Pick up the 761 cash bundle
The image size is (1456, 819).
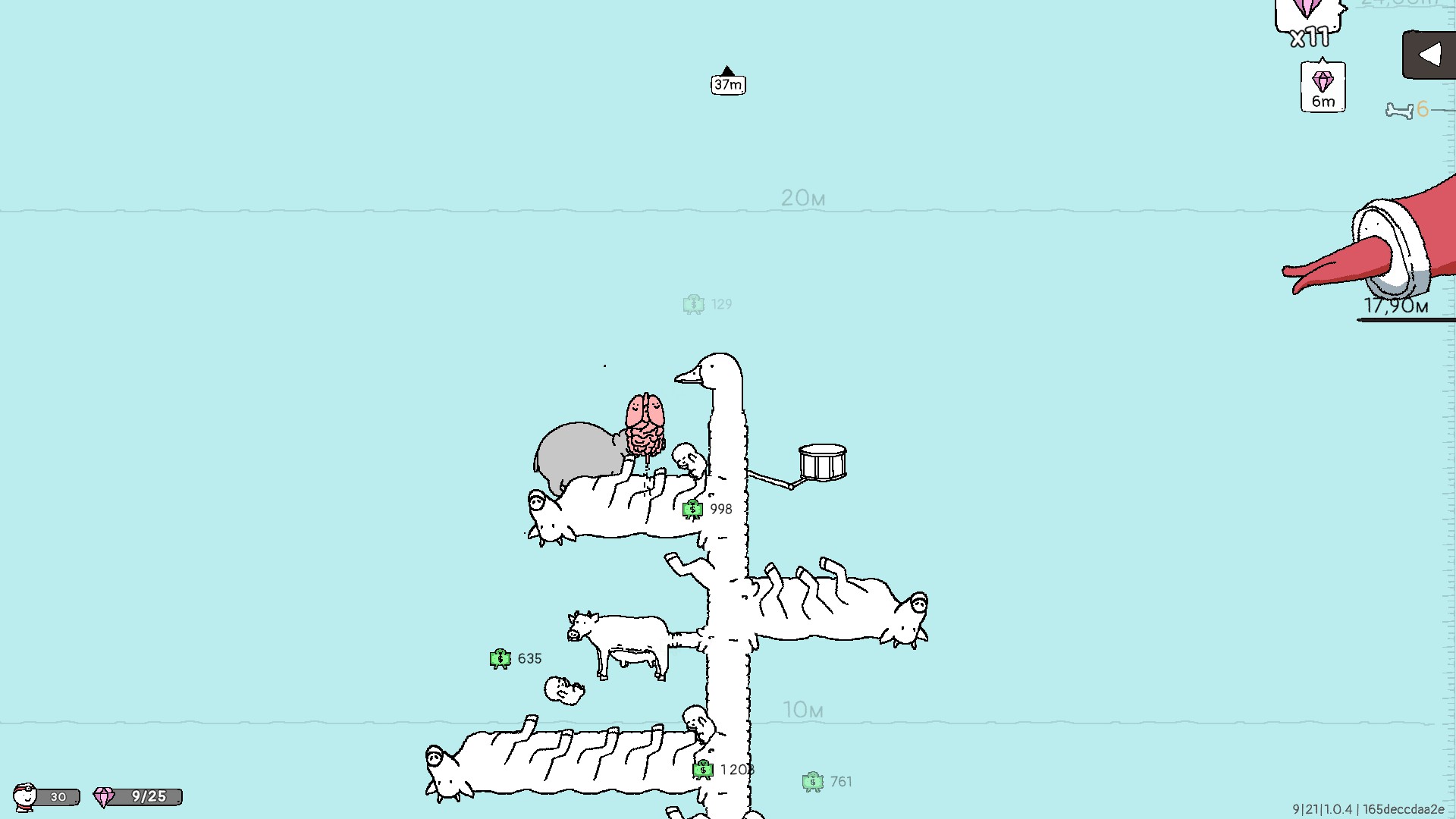[x=813, y=781]
